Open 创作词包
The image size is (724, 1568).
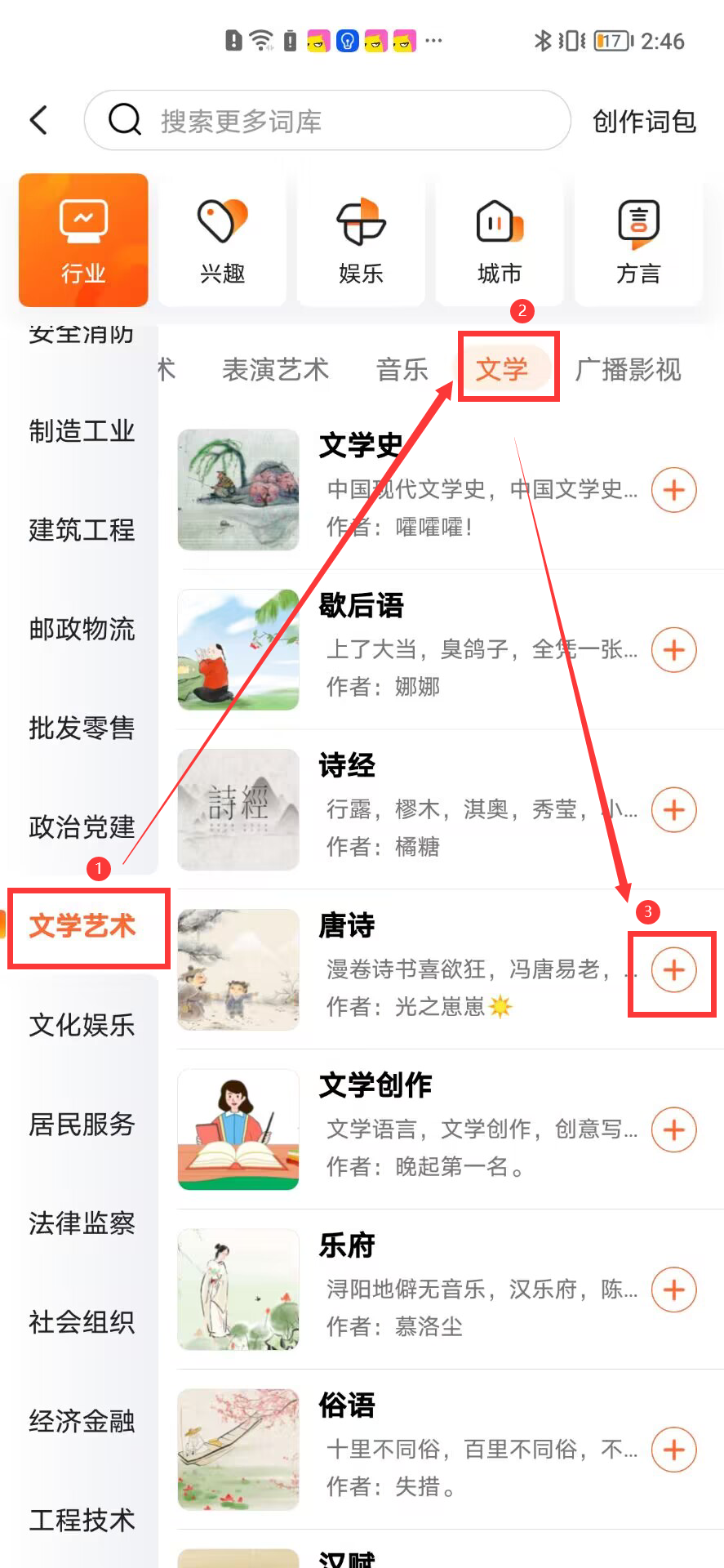644,122
